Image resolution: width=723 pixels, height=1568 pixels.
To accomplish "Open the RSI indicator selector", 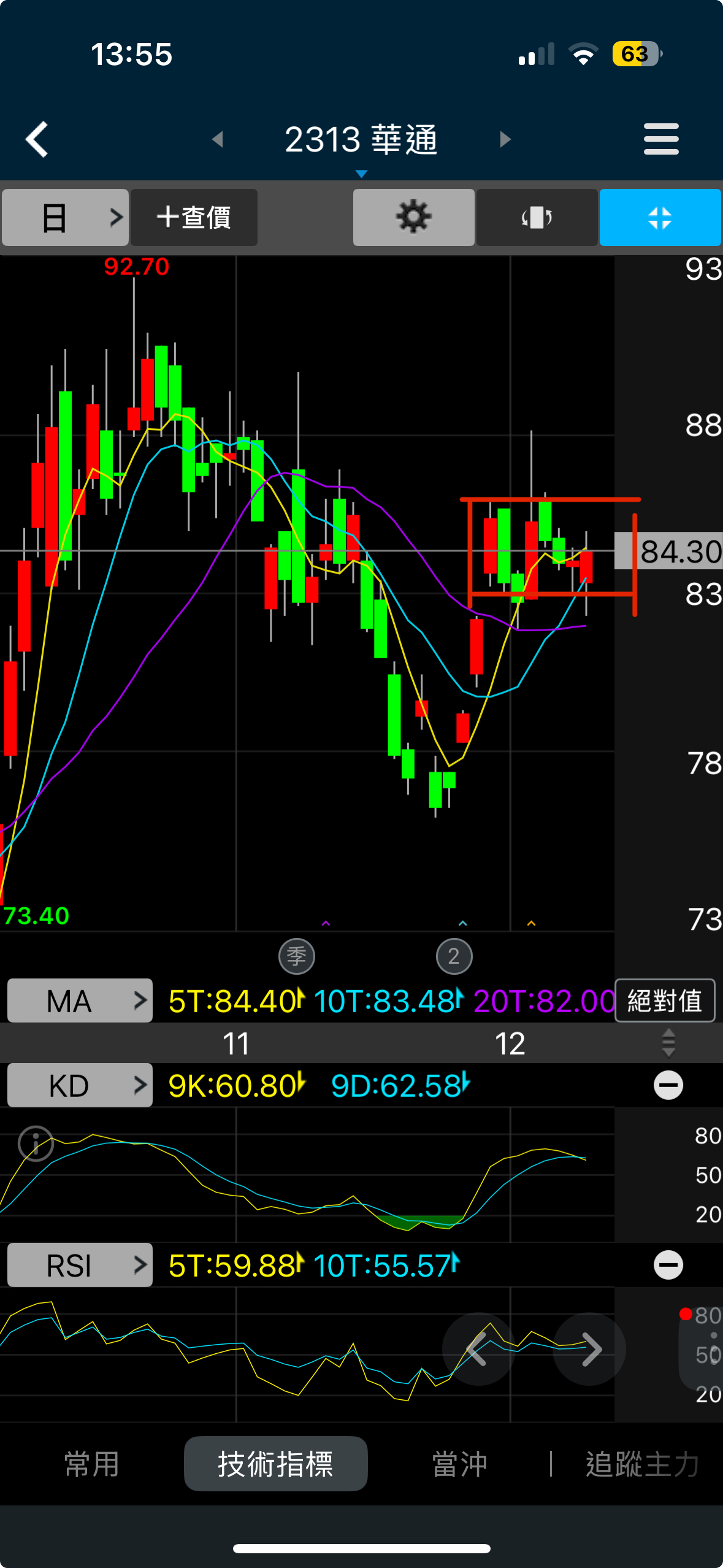I will [x=80, y=1265].
